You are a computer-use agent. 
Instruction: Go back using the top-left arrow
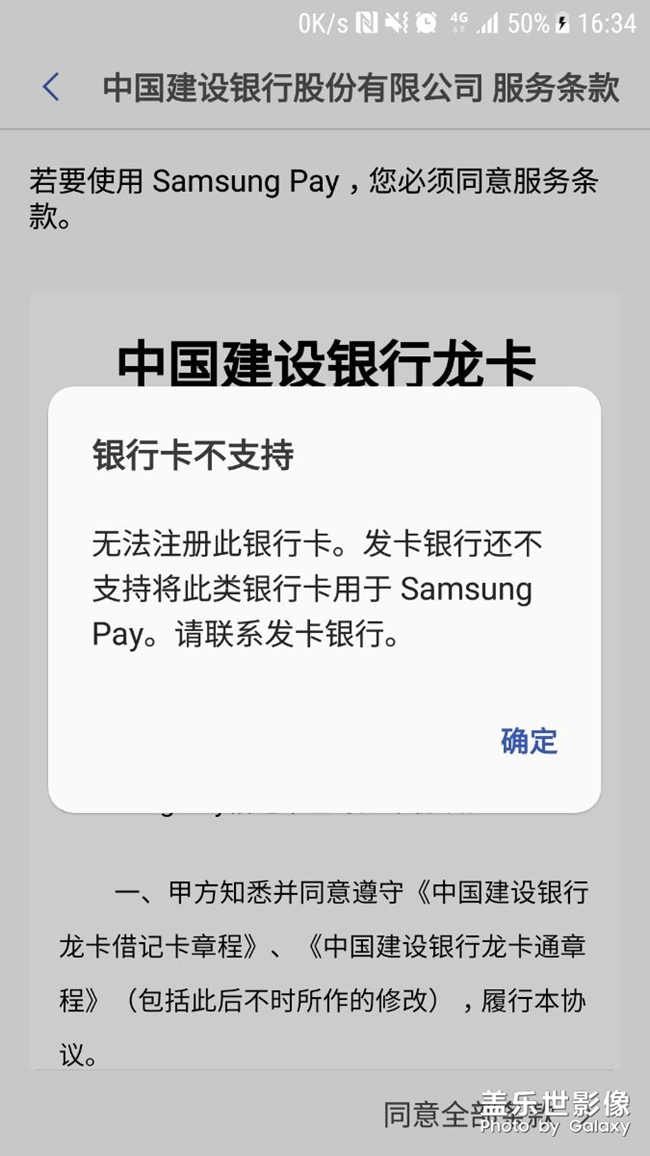[x=51, y=88]
